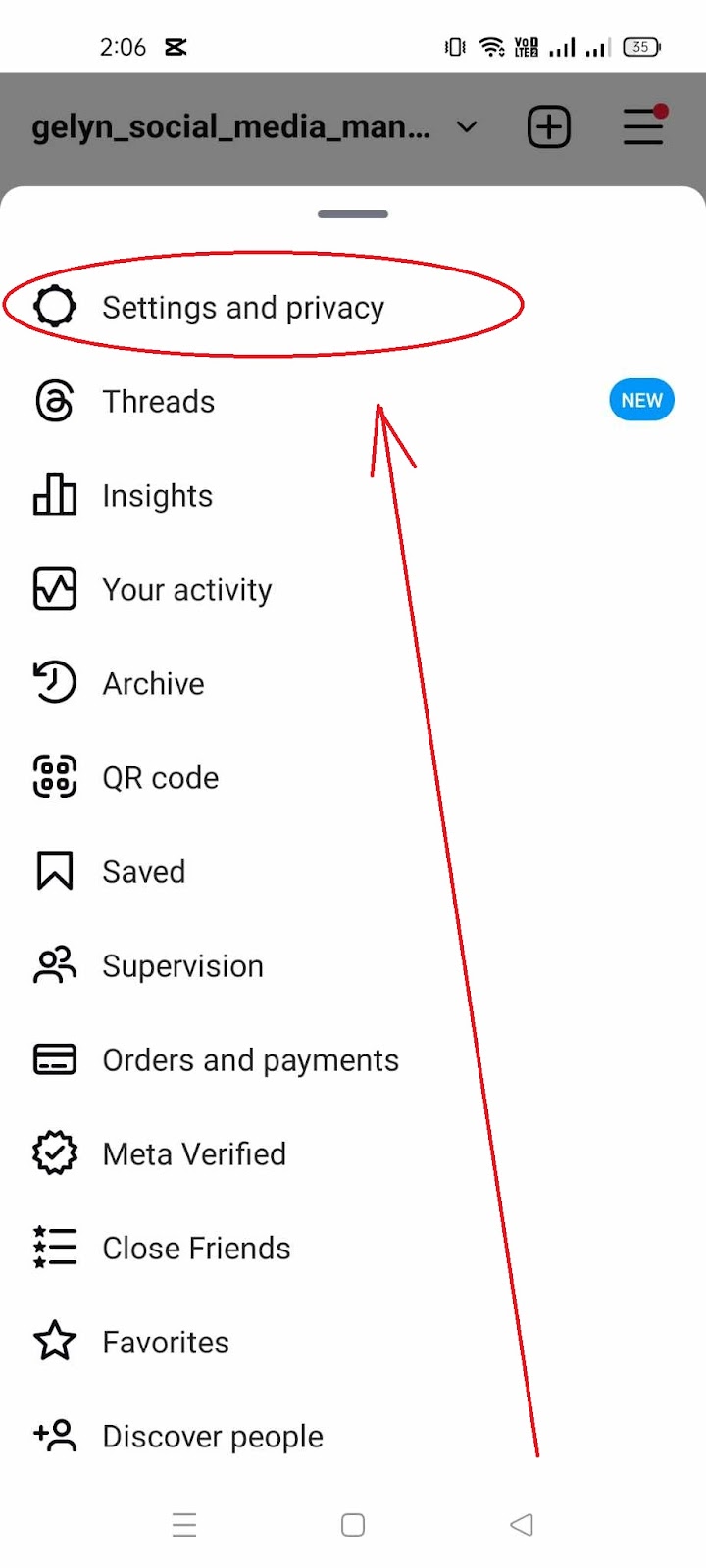Open the create post plus icon

coord(548,125)
